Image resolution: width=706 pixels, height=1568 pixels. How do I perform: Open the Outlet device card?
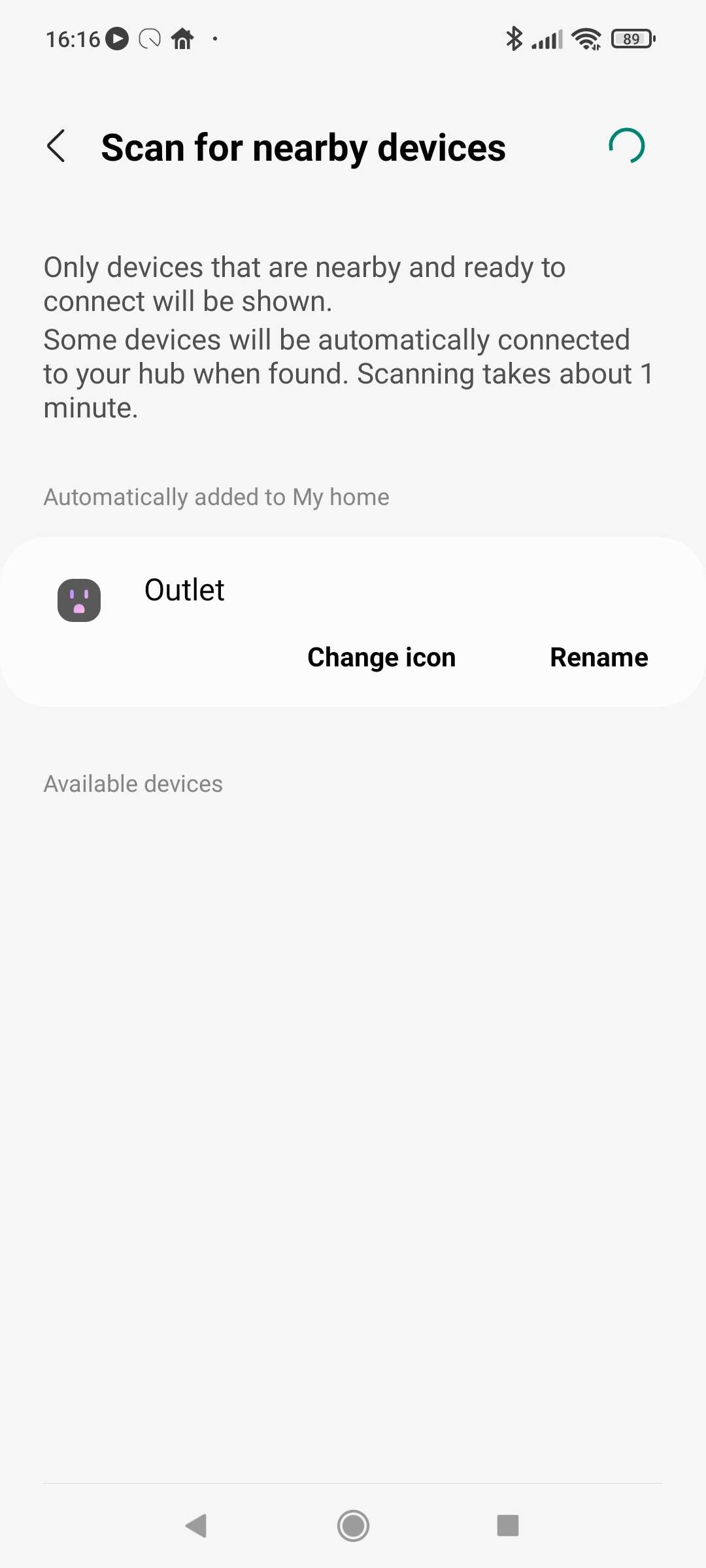click(184, 591)
